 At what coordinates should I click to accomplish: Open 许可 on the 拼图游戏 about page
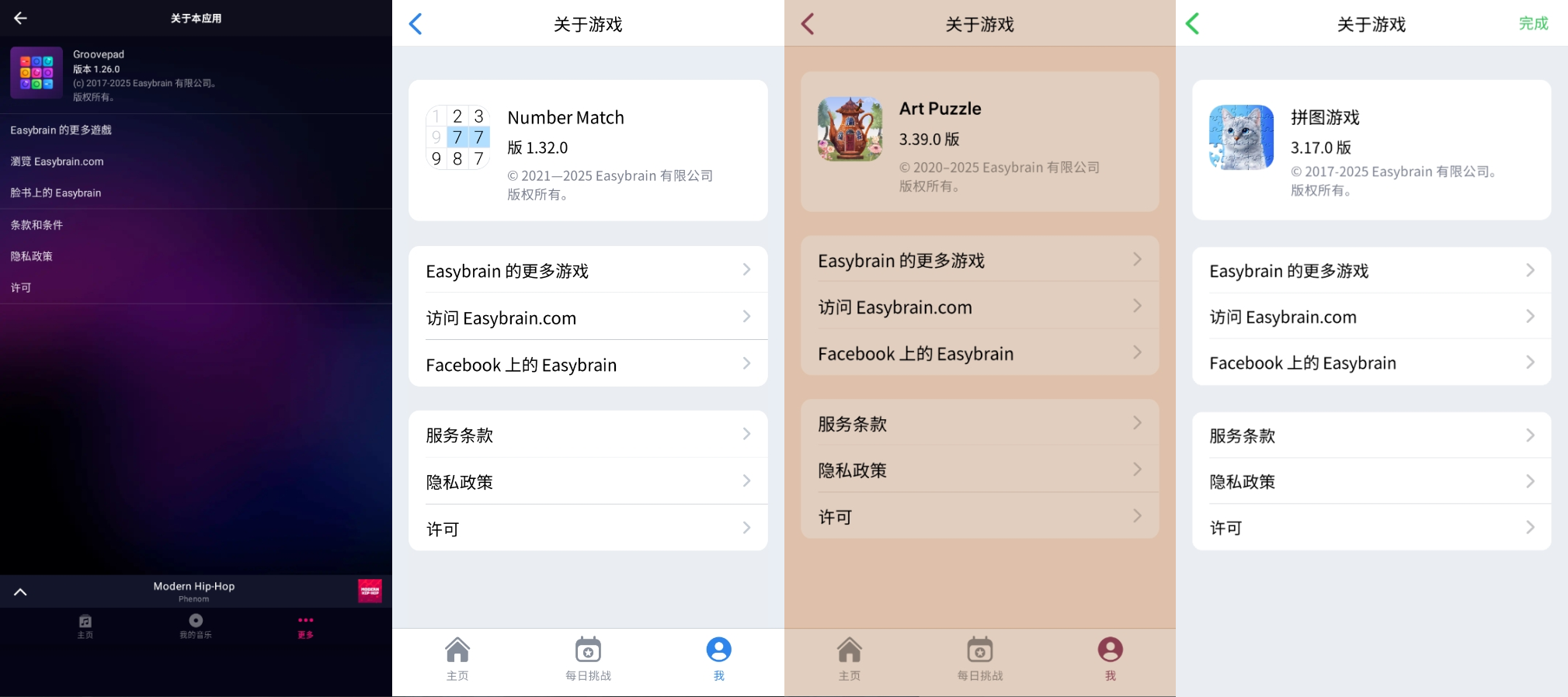tap(1371, 528)
